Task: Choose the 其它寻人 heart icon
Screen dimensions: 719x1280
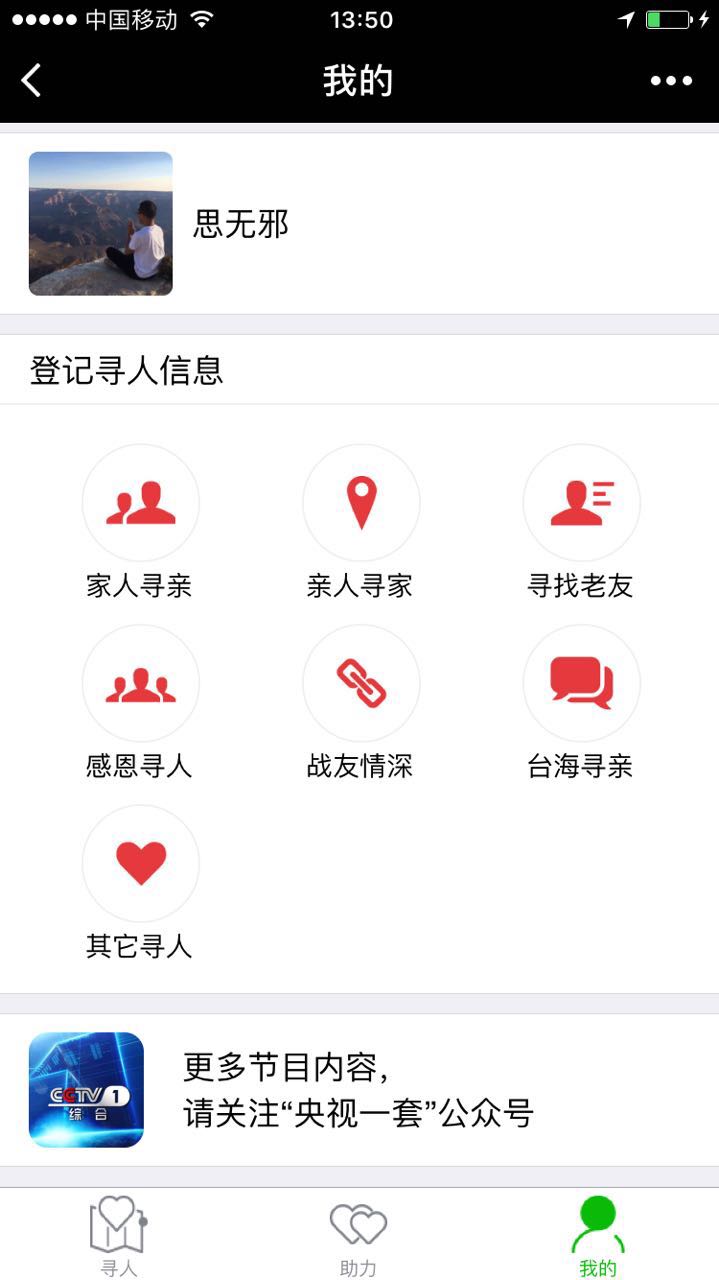Action: point(140,864)
